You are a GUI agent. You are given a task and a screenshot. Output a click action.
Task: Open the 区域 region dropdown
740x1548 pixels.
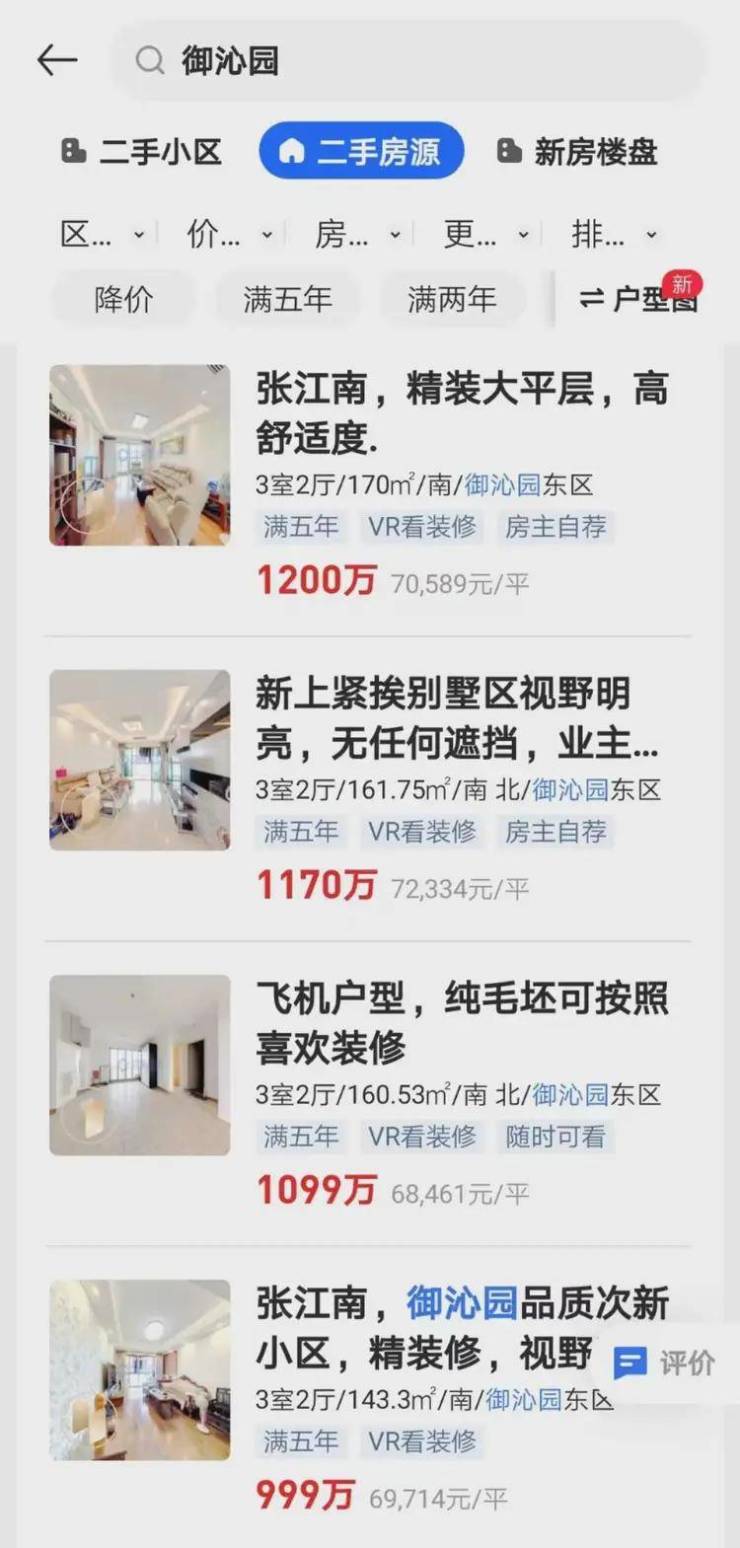click(x=95, y=233)
